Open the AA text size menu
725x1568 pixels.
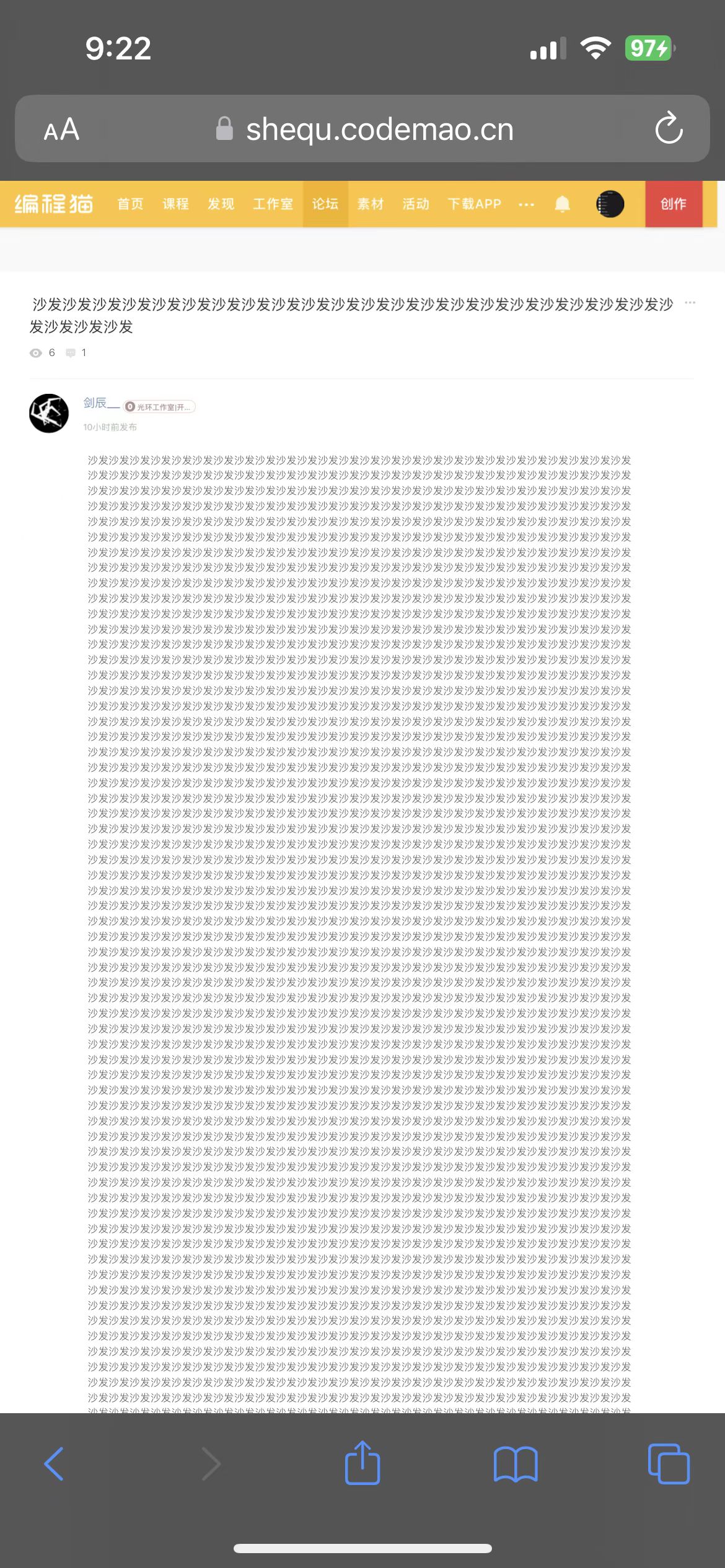tap(61, 129)
